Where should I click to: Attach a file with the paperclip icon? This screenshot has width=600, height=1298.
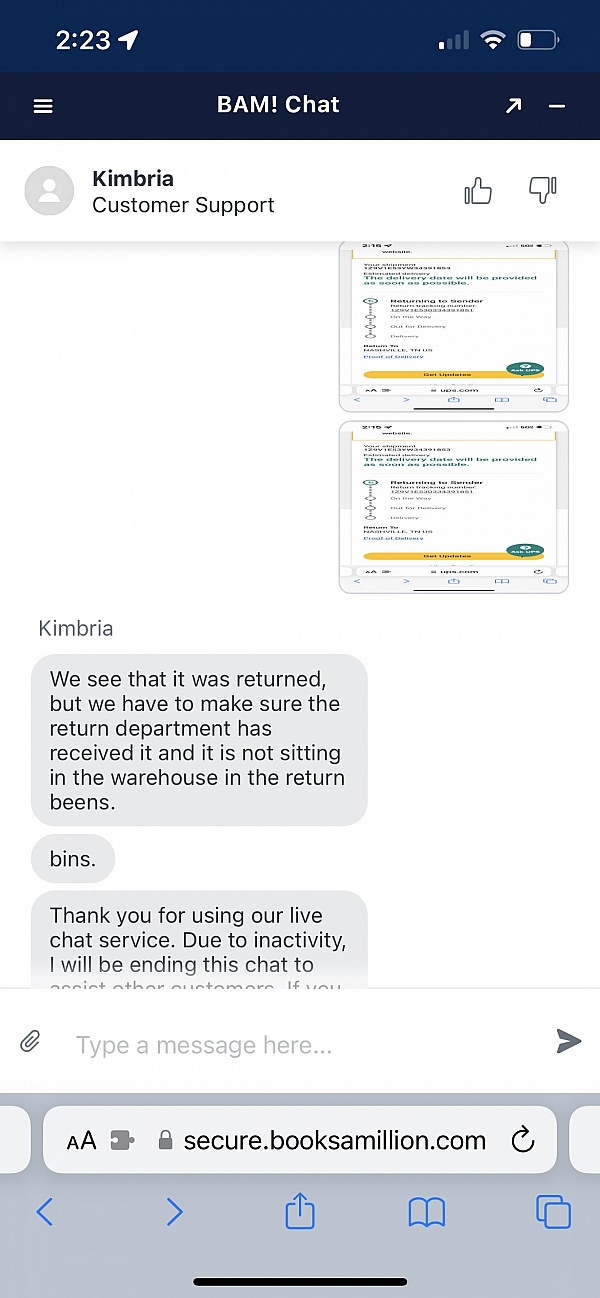click(x=30, y=1042)
